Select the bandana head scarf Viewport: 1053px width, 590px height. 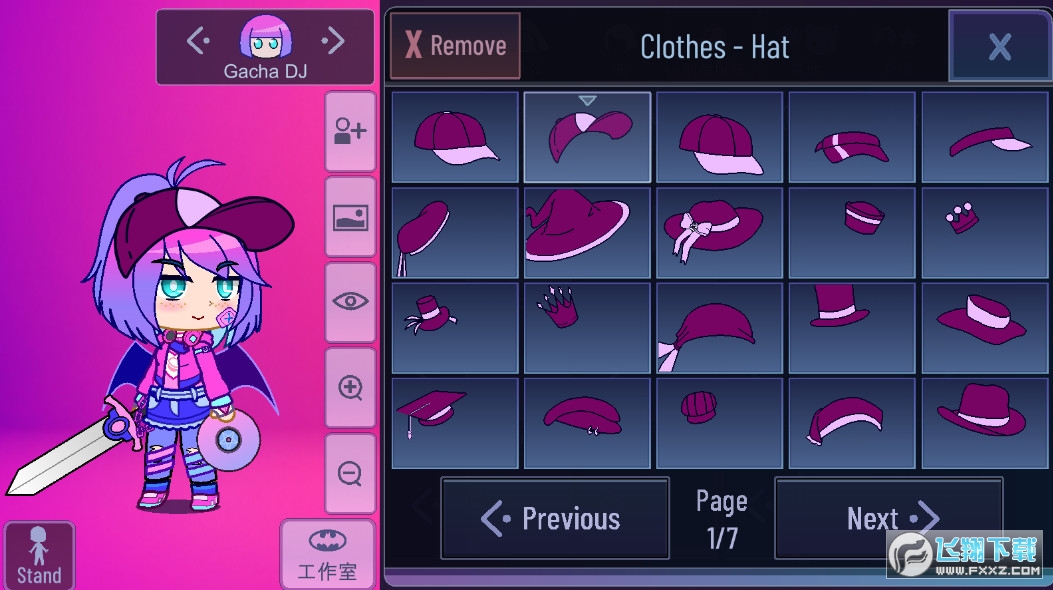(x=719, y=327)
